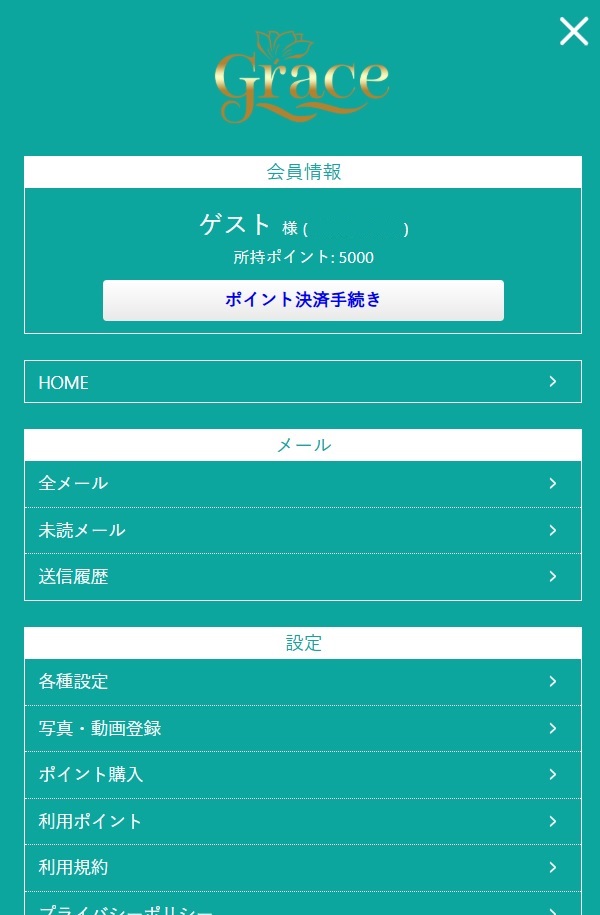The width and height of the screenshot is (600, 915).
Task: Open 利用ポイント details
Action: click(x=302, y=821)
